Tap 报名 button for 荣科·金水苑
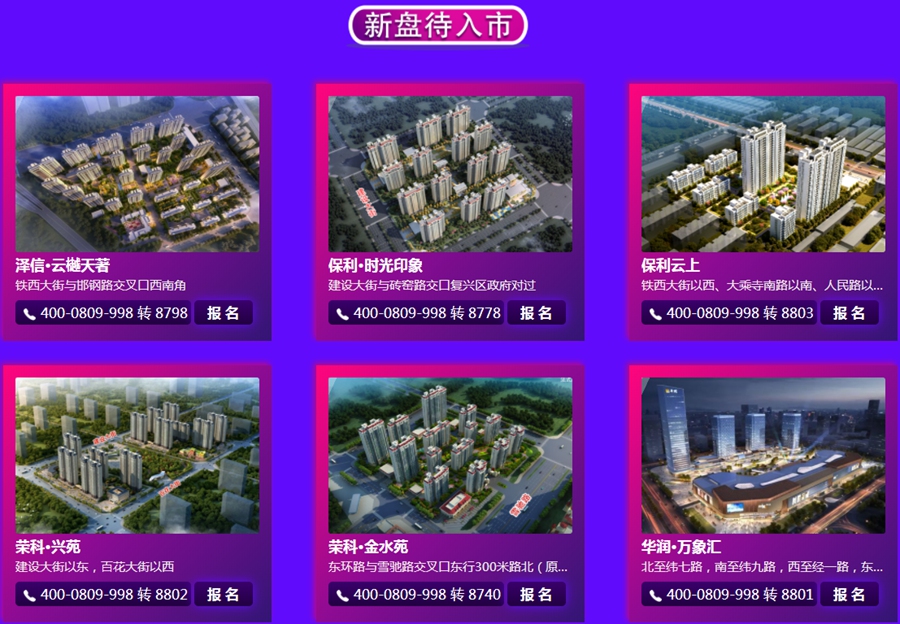 536,595
